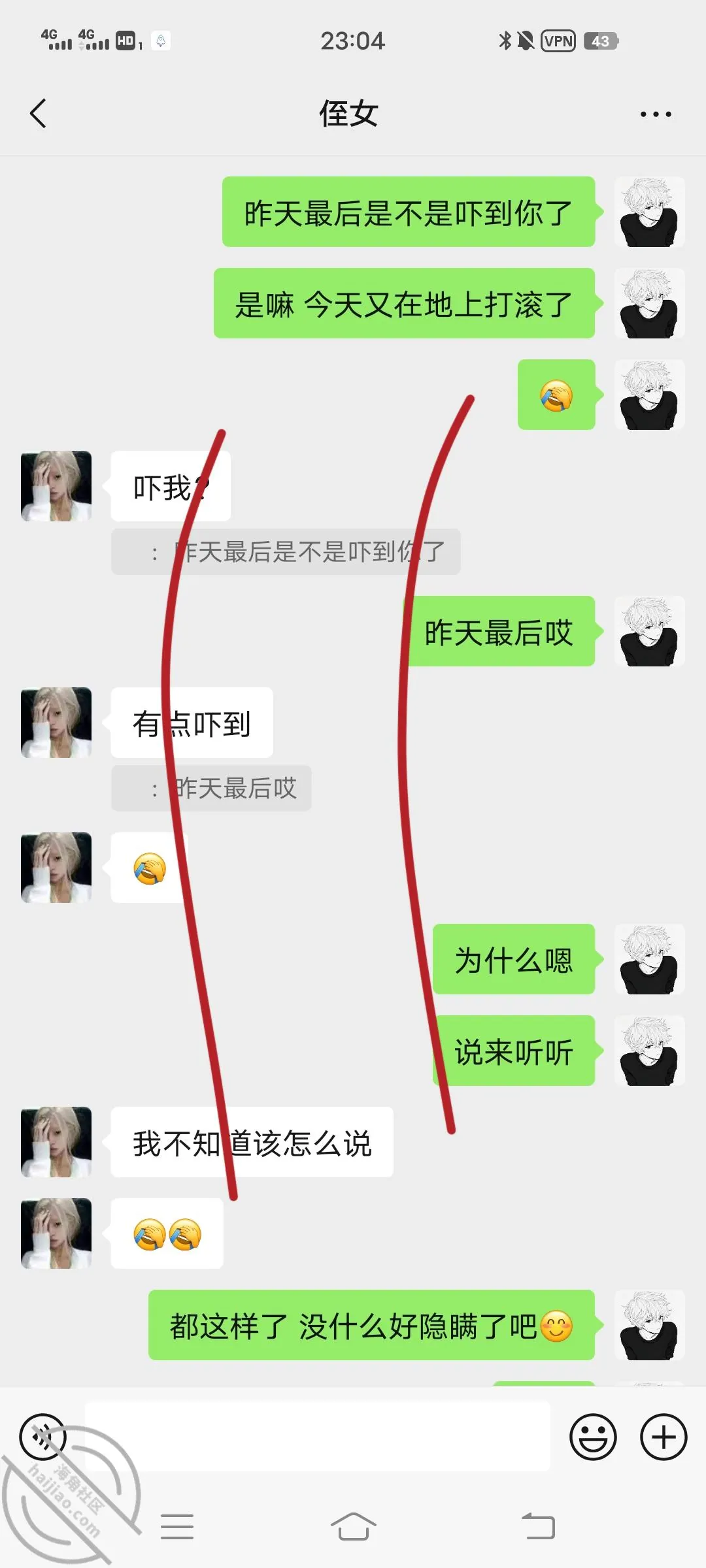The height and width of the screenshot is (1568, 706).
Task: Tap system back button in navigation bar
Action: click(538, 1527)
